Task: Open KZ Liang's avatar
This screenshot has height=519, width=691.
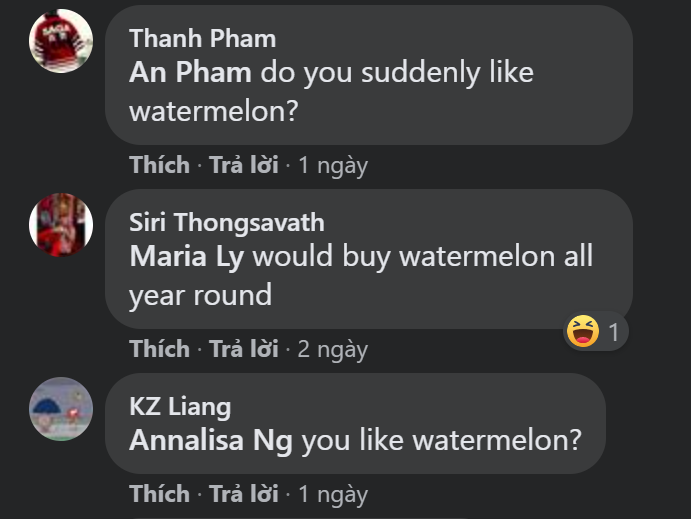Action: point(61,409)
